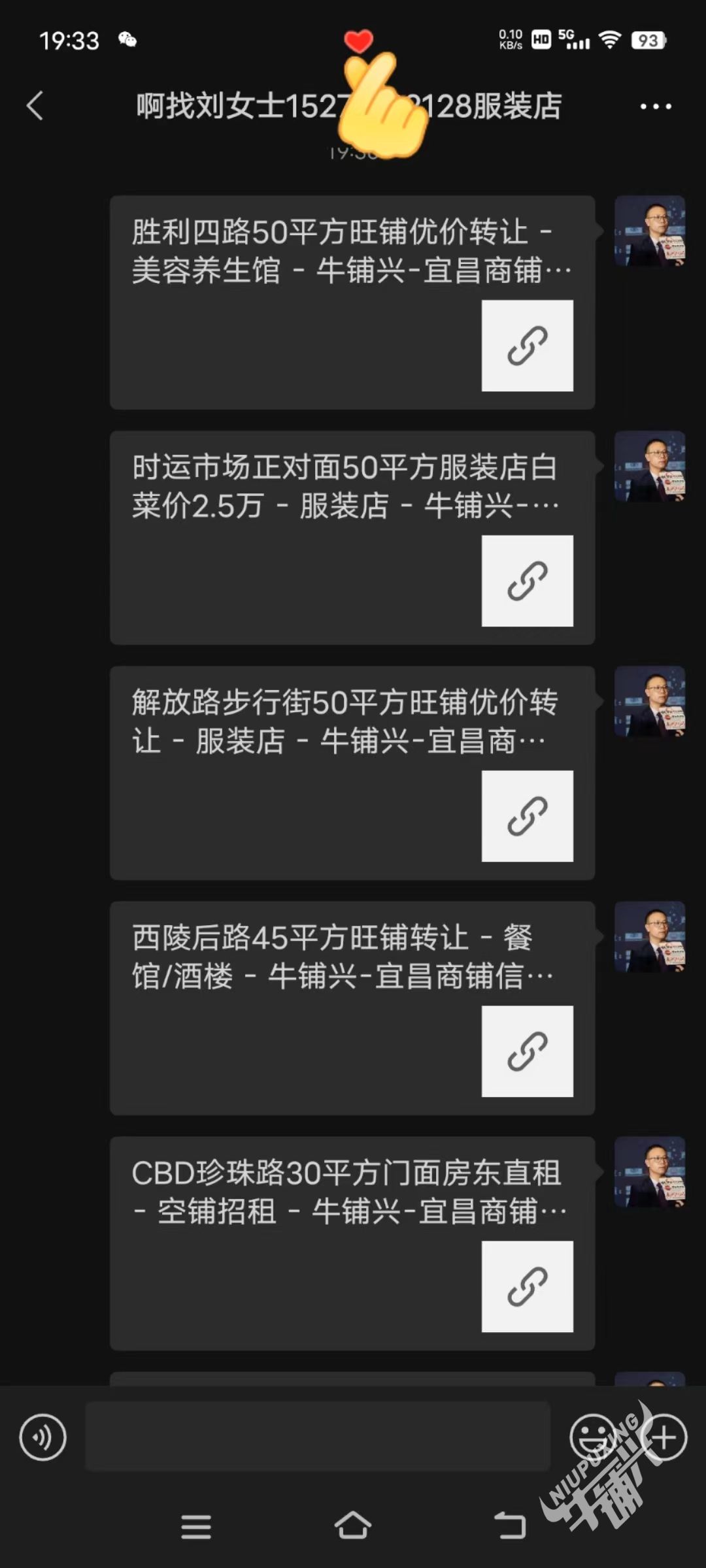Image resolution: width=706 pixels, height=1568 pixels.
Task: Open the system recent apps view
Action: (x=196, y=1526)
